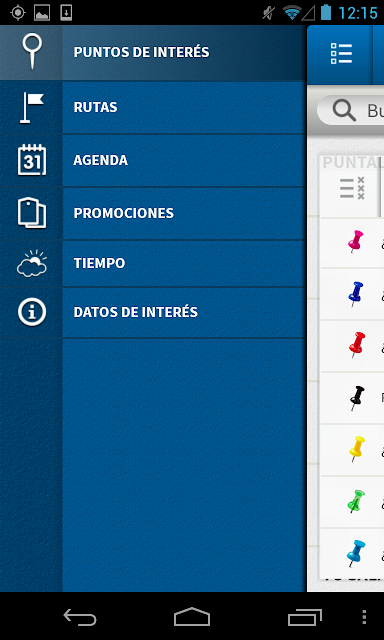Select Promociones from the menu

coord(153,213)
